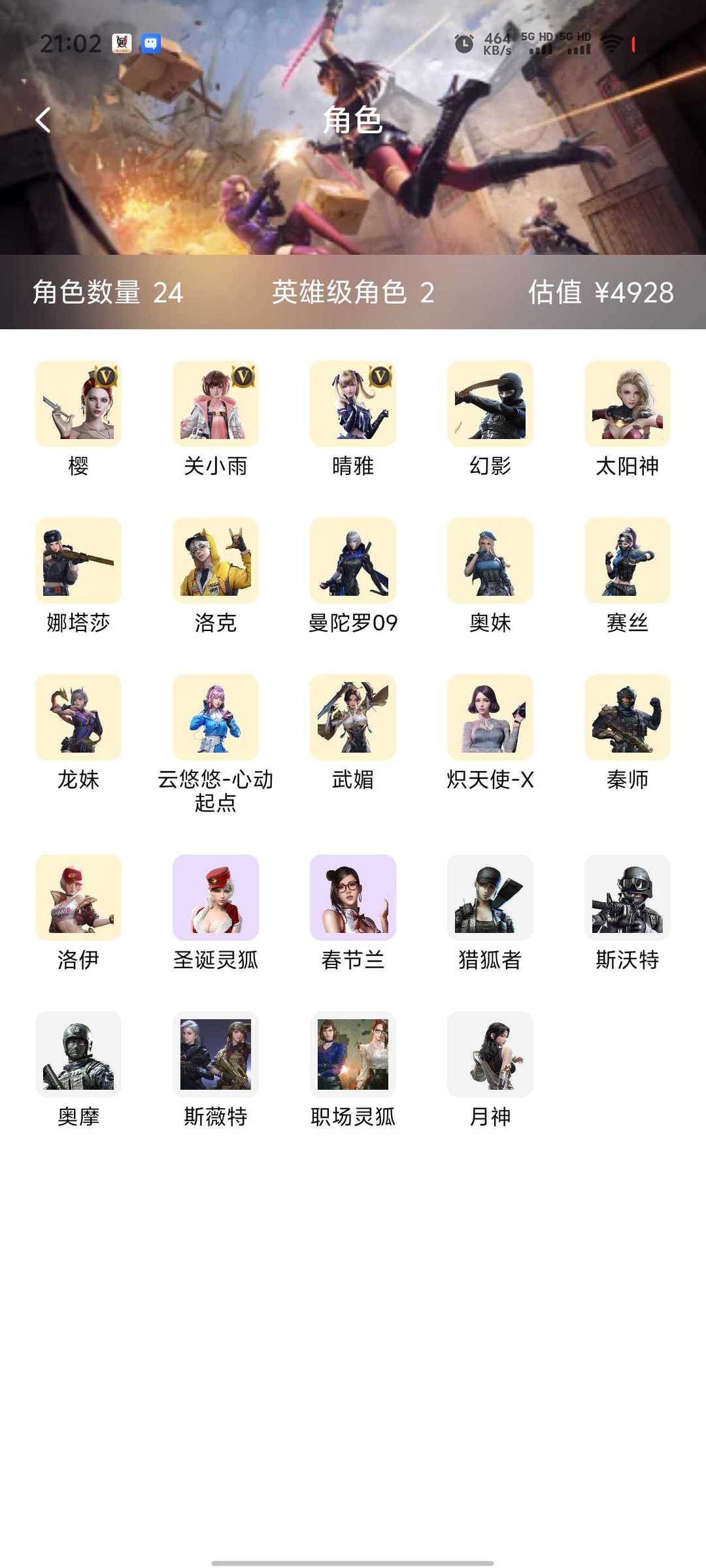
Task: Tap the 幻影 character tile
Action: coord(490,404)
